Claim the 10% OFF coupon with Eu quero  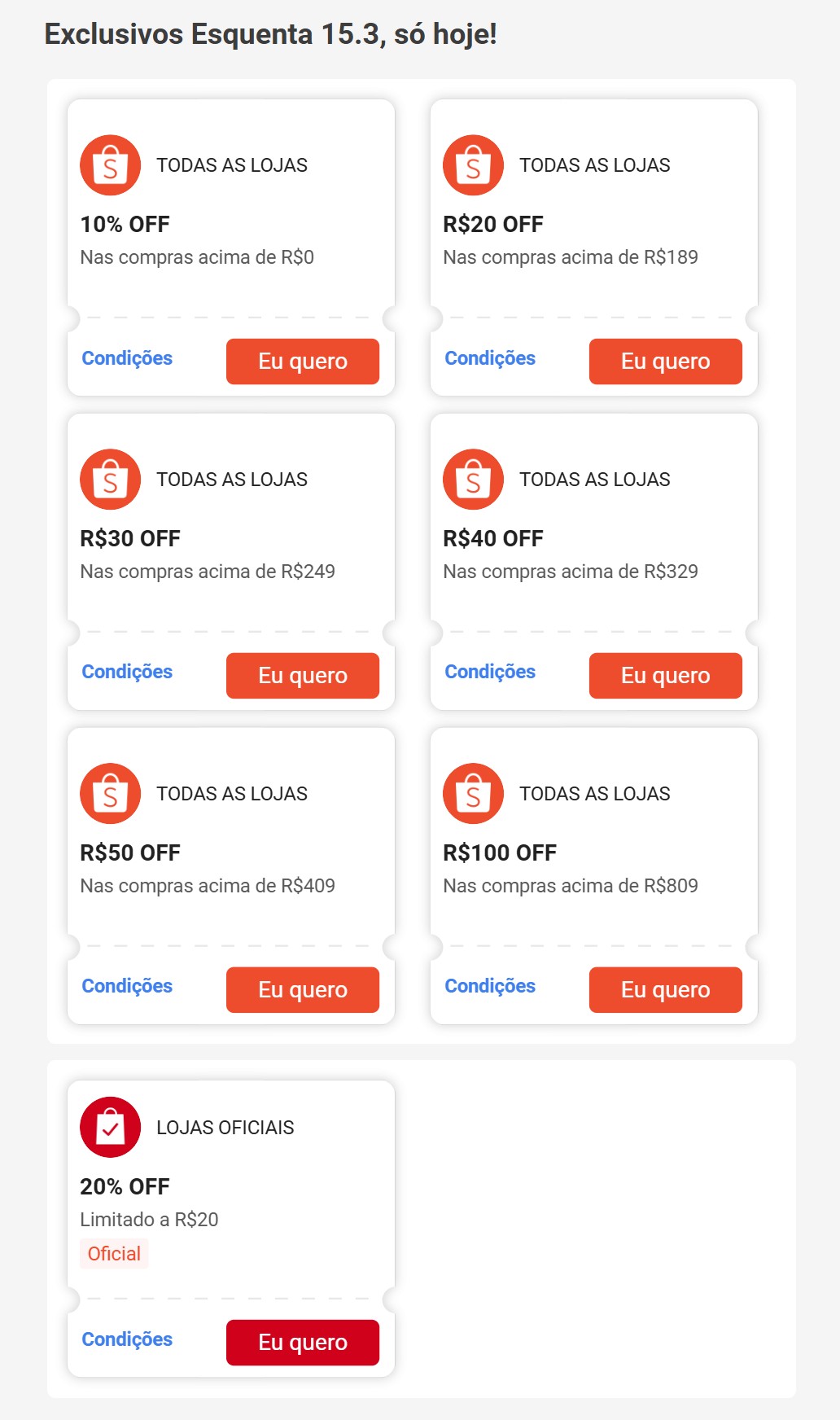coord(302,361)
